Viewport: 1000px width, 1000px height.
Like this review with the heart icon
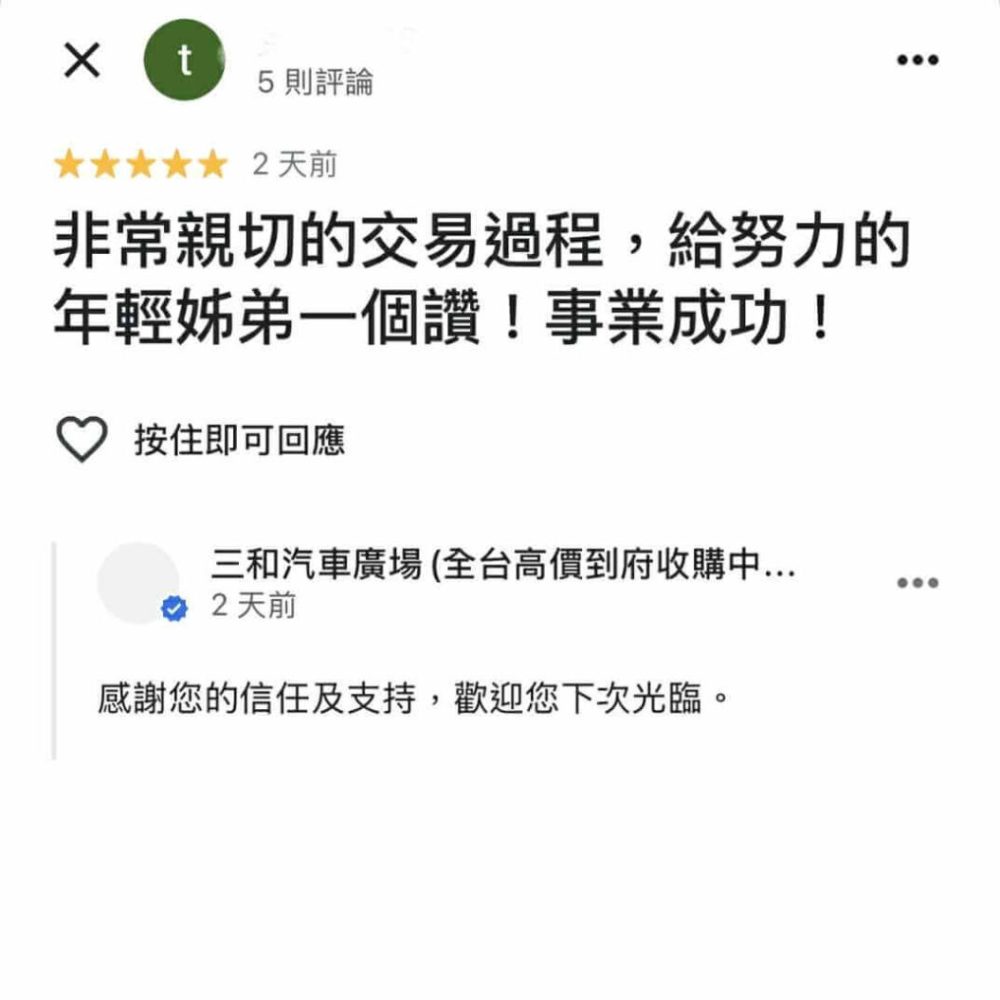tap(80, 439)
